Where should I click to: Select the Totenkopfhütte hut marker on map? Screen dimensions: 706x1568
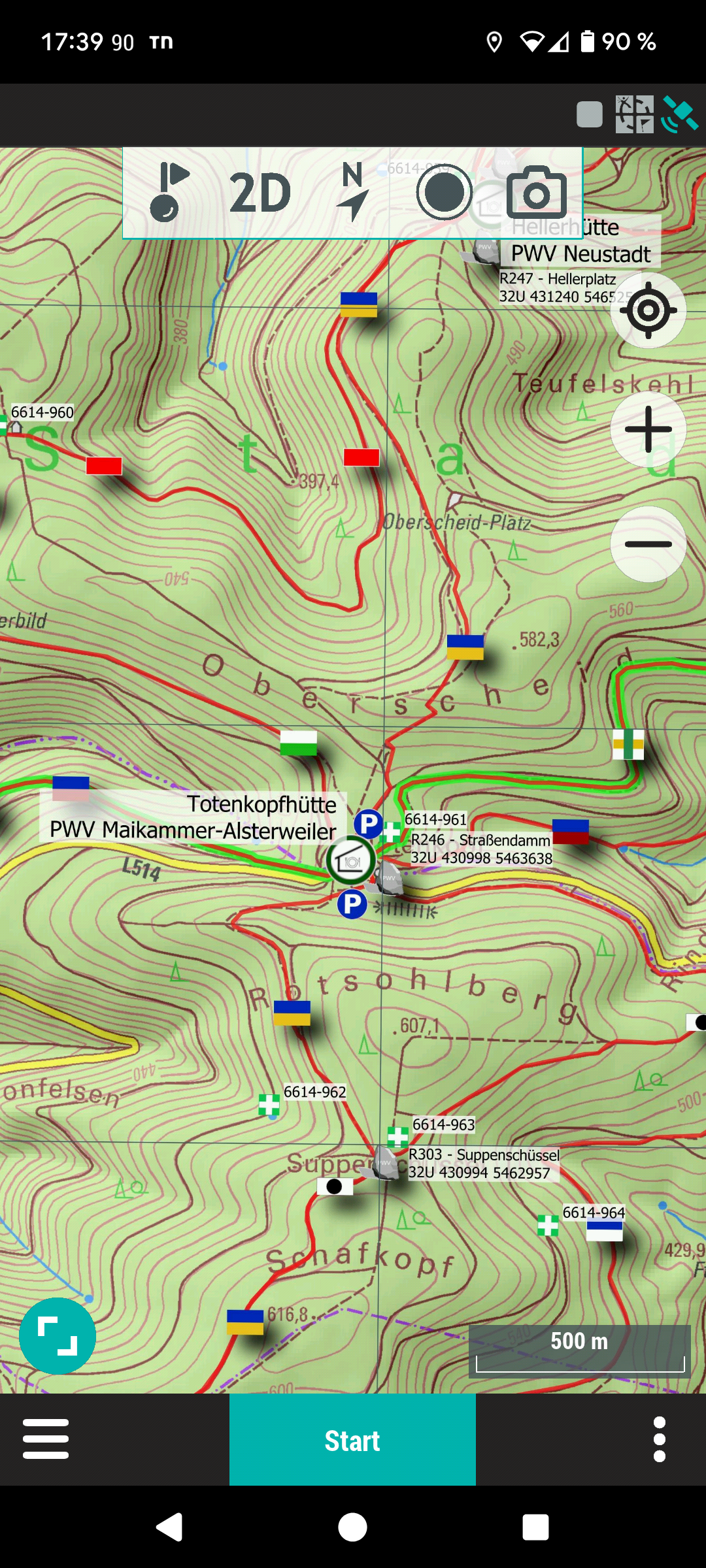[x=351, y=861]
